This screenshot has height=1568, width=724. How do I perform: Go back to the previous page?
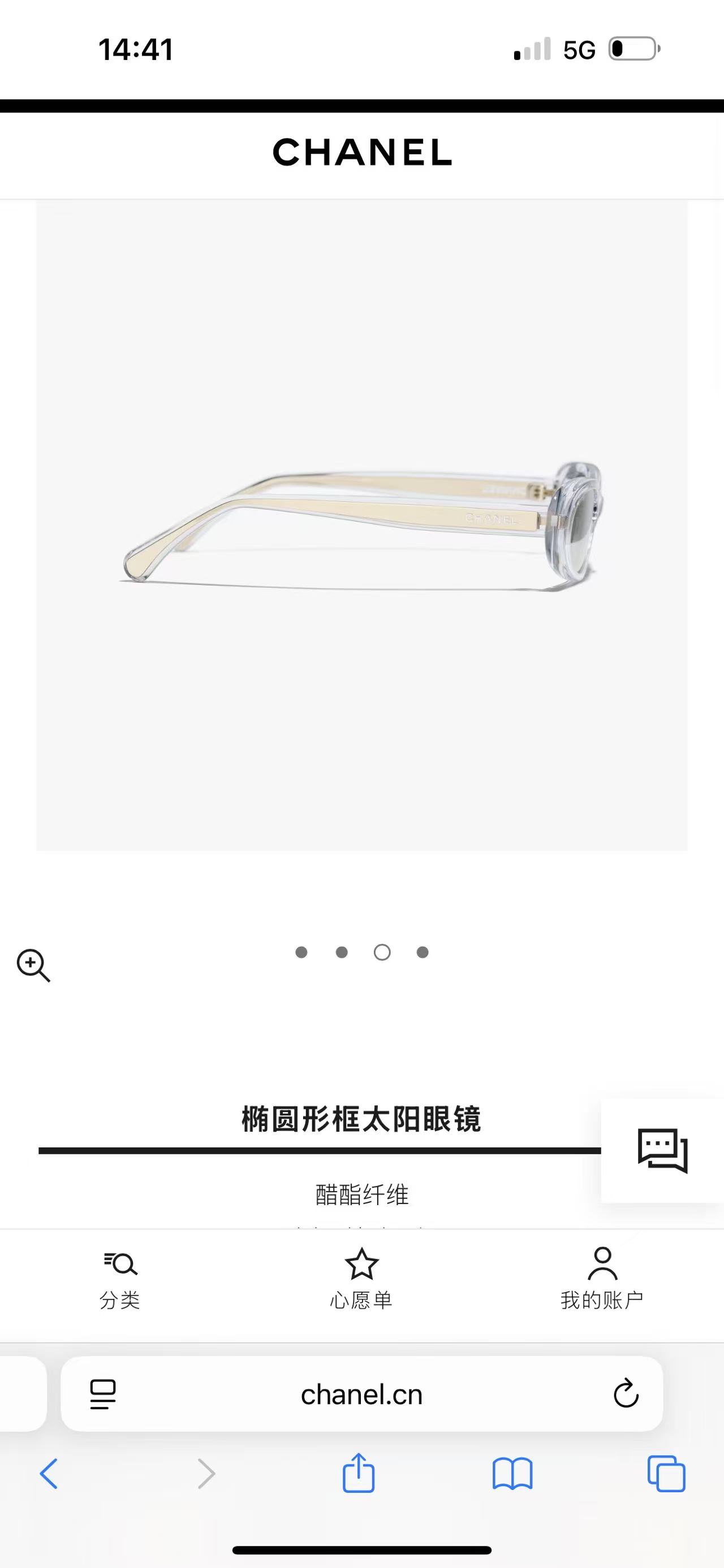click(x=49, y=1474)
